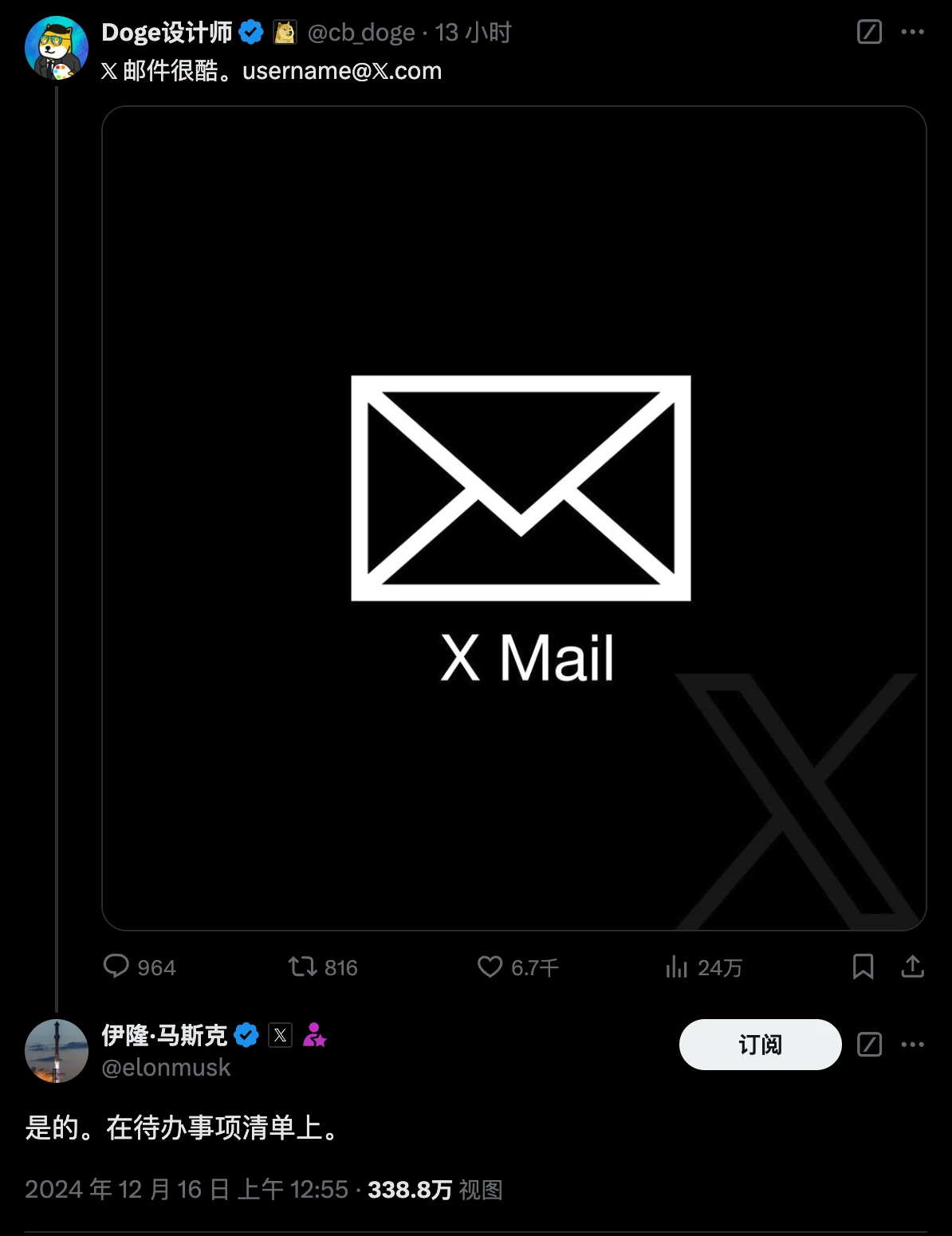952x1236 pixels.
Task: Open the overflow menu on Doge设计师's post
Action: (x=912, y=32)
